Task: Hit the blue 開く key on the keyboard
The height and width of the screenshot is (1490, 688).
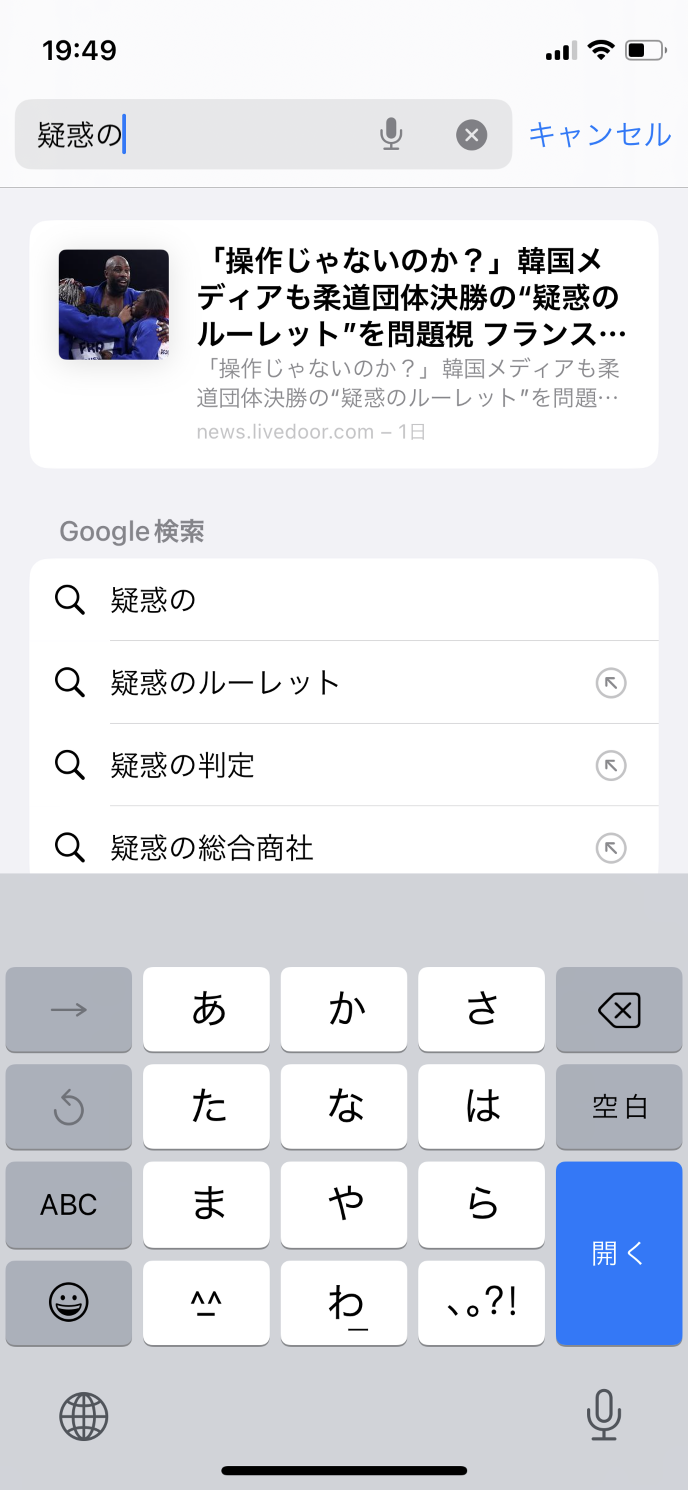Action: (618, 1253)
